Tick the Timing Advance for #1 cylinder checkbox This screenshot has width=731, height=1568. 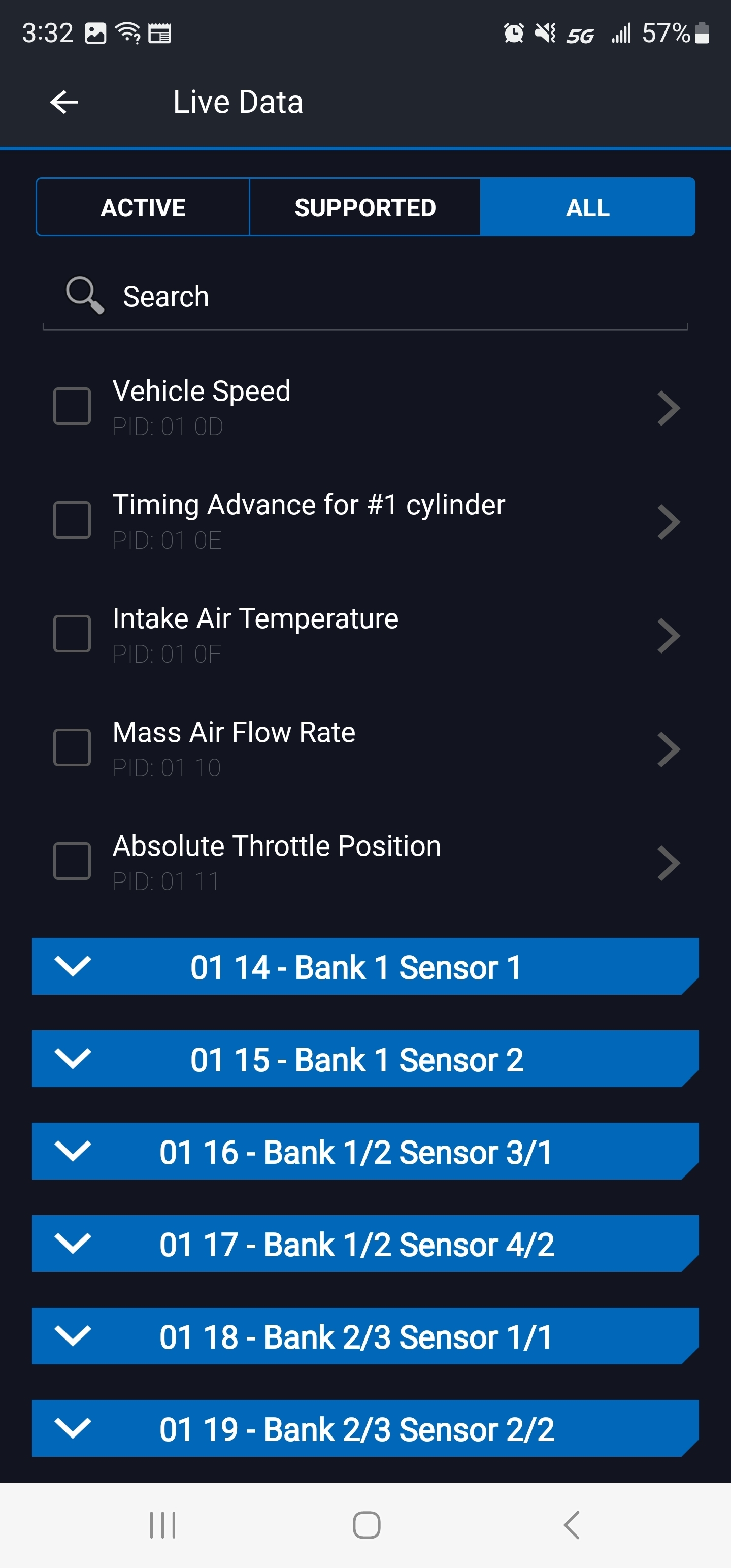[x=73, y=520]
